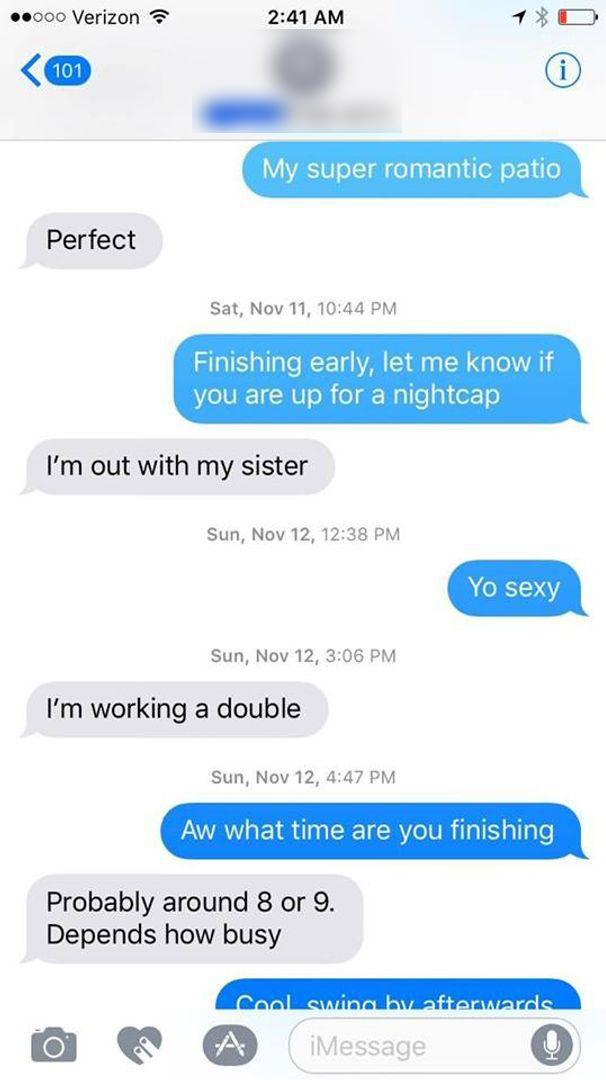The image size is (606, 1080).
Task: Record an audio message with microphone
Action: pos(550,1046)
